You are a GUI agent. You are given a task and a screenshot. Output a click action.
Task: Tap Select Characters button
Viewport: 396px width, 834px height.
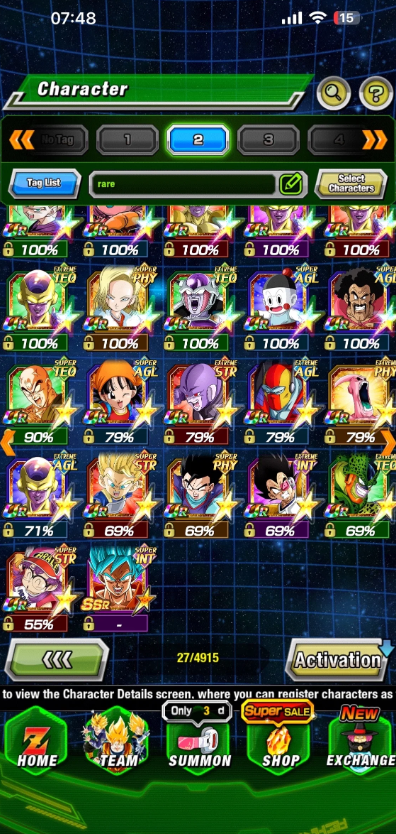coord(351,184)
